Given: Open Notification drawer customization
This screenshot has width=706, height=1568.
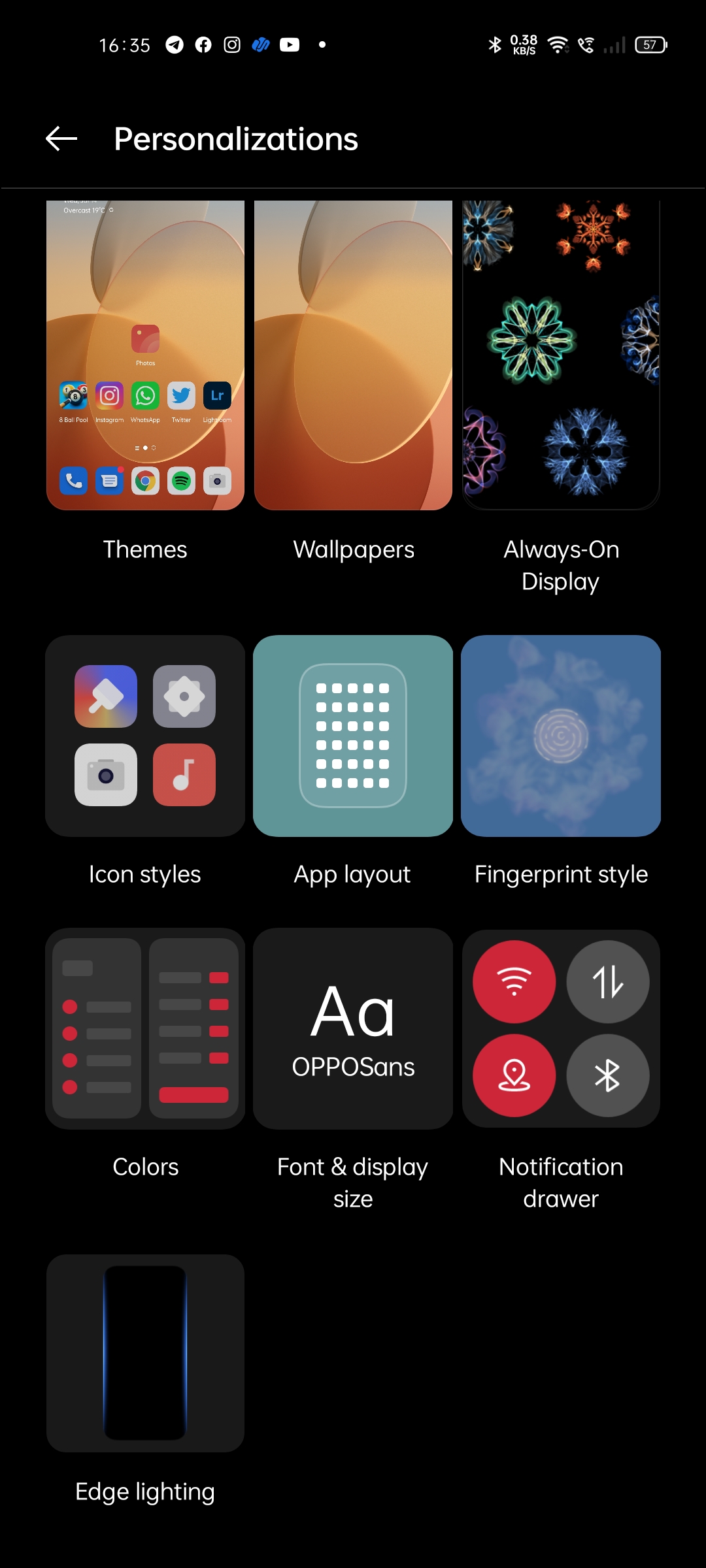Looking at the screenshot, I should [561, 1028].
